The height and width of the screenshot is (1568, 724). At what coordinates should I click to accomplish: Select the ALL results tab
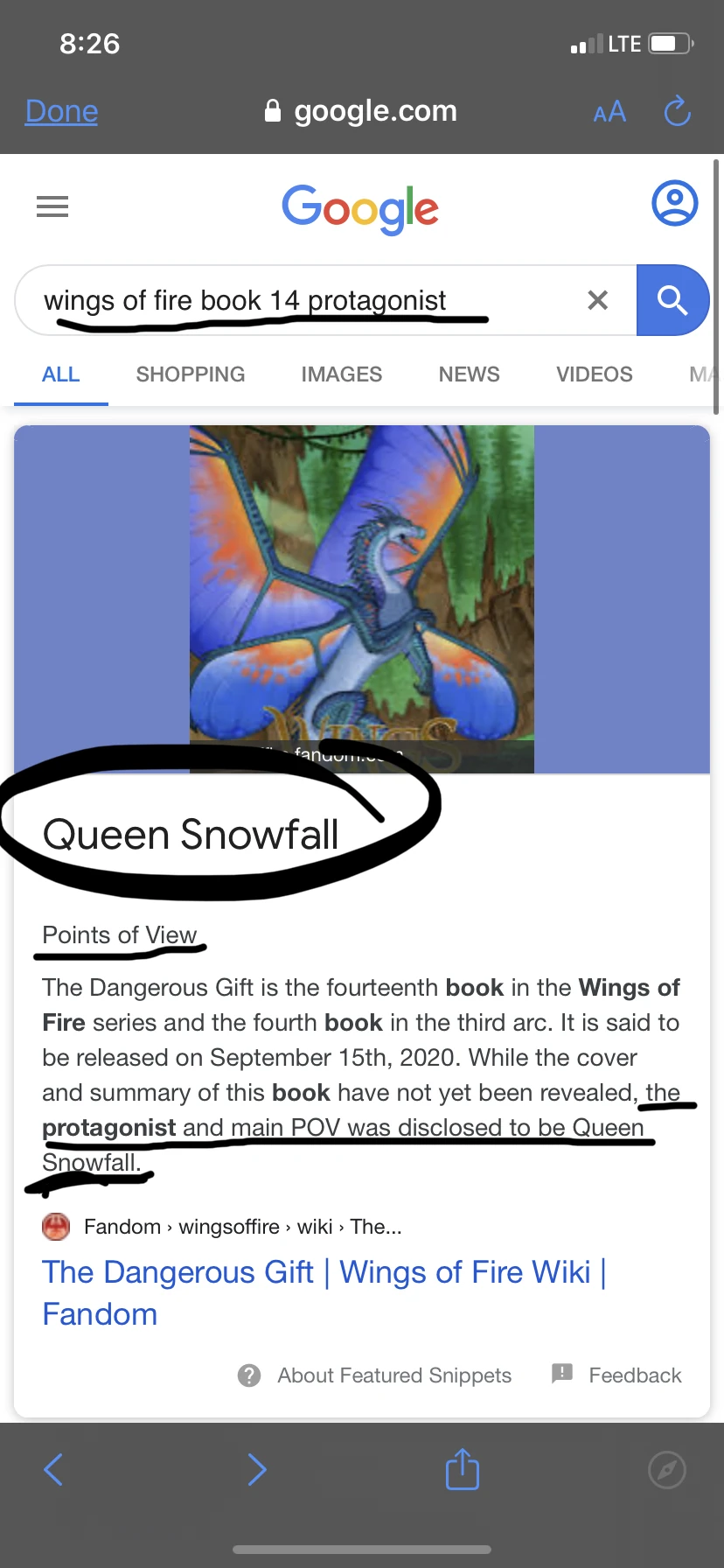pos(60,374)
